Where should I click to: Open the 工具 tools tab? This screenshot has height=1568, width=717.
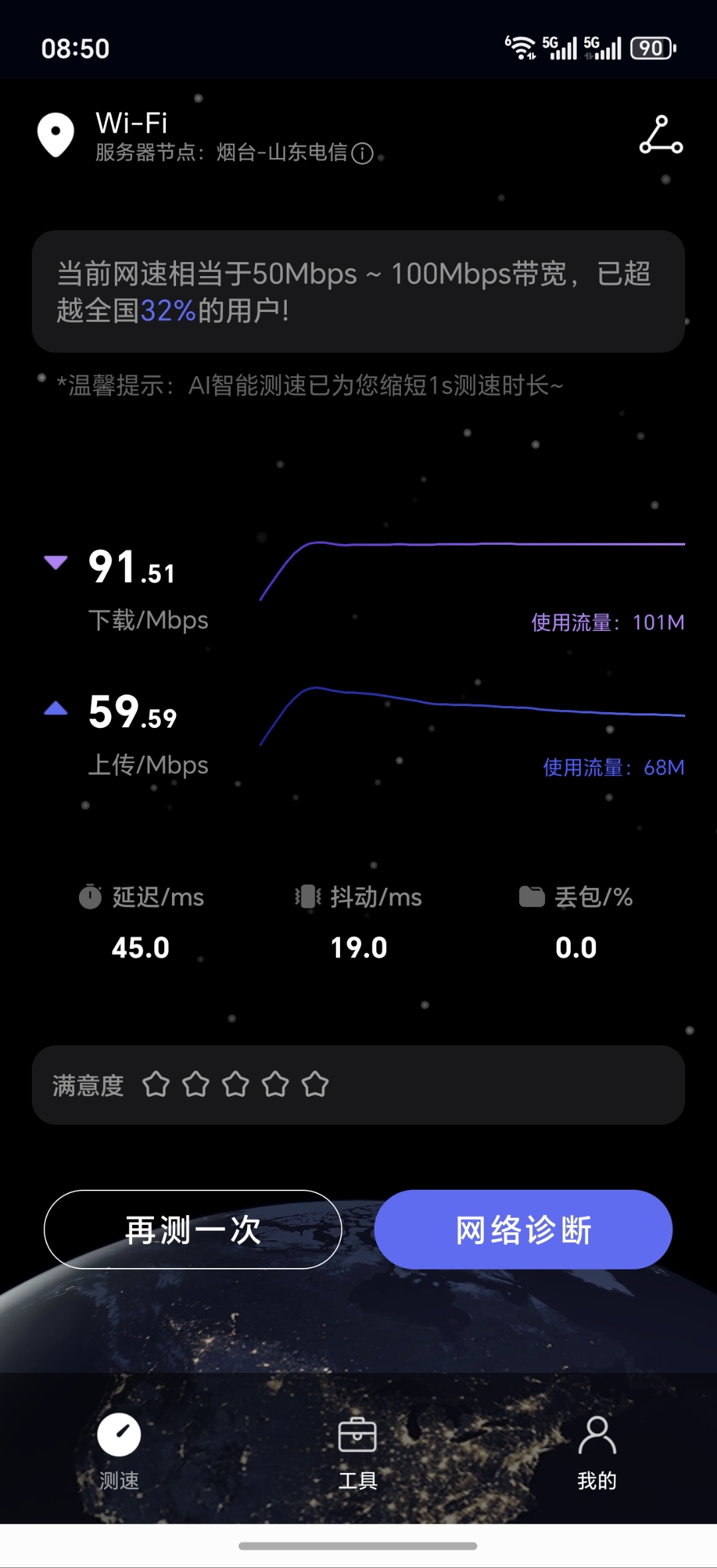pos(358,1451)
